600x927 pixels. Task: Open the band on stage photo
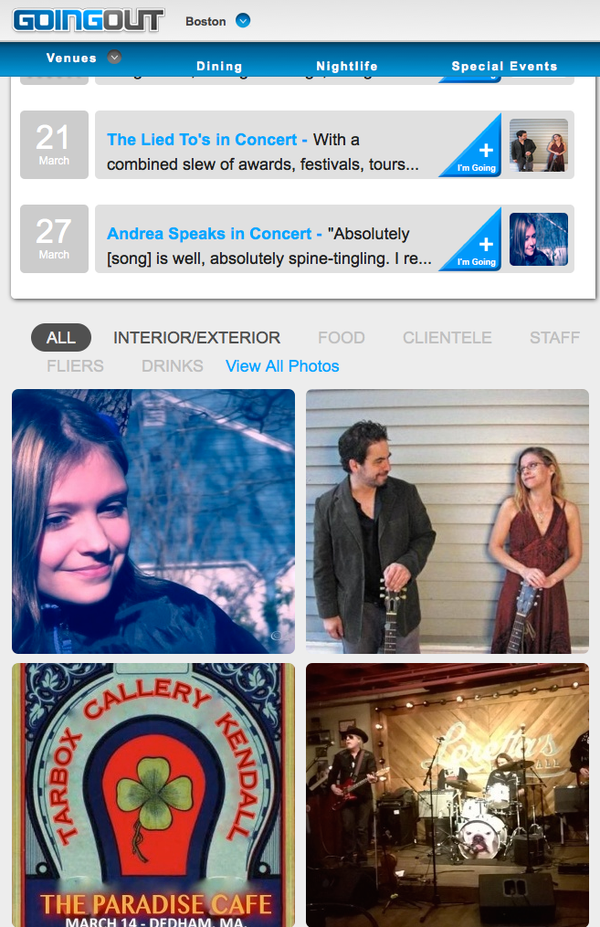pyautogui.click(x=447, y=795)
